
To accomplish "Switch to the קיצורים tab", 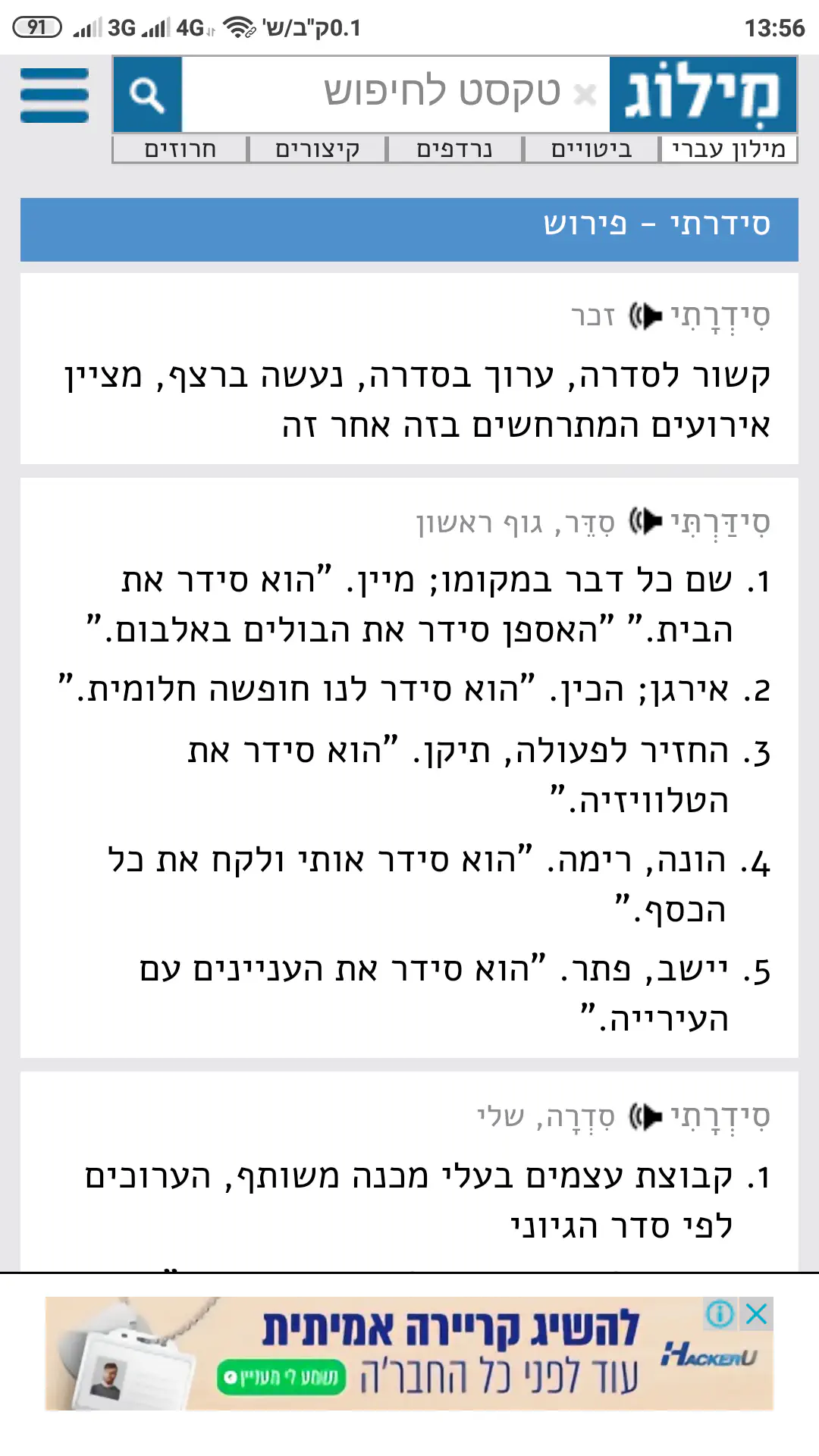I will coord(317,149).
